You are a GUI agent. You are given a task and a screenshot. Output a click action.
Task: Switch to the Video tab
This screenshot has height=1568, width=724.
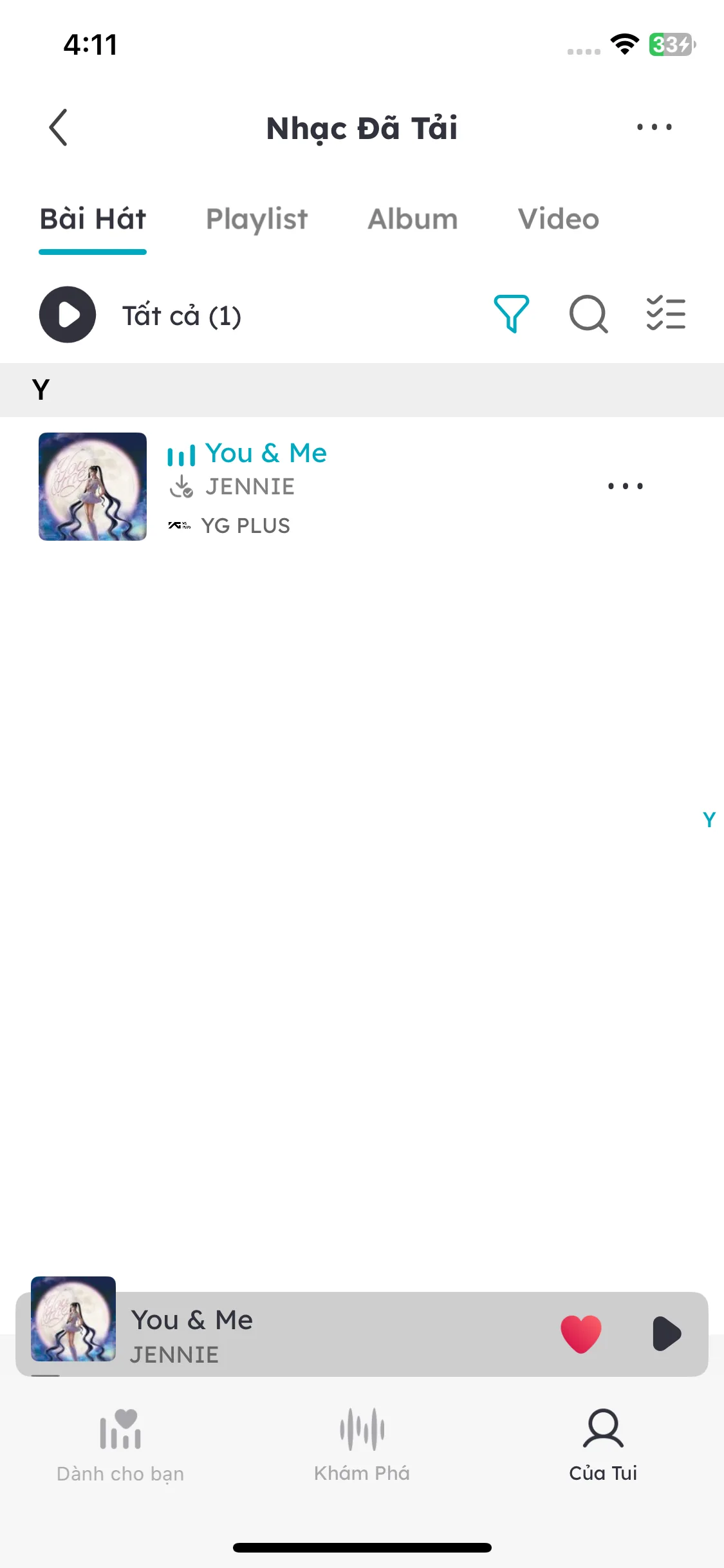click(559, 219)
